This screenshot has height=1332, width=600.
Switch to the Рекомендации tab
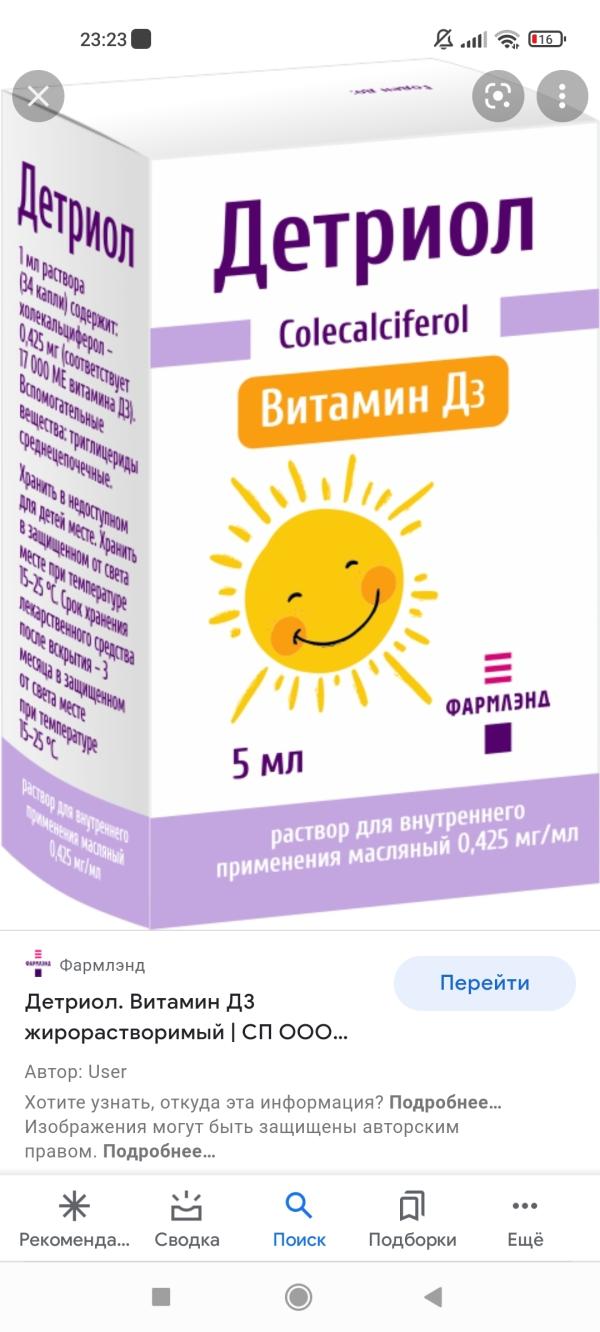(x=75, y=1220)
